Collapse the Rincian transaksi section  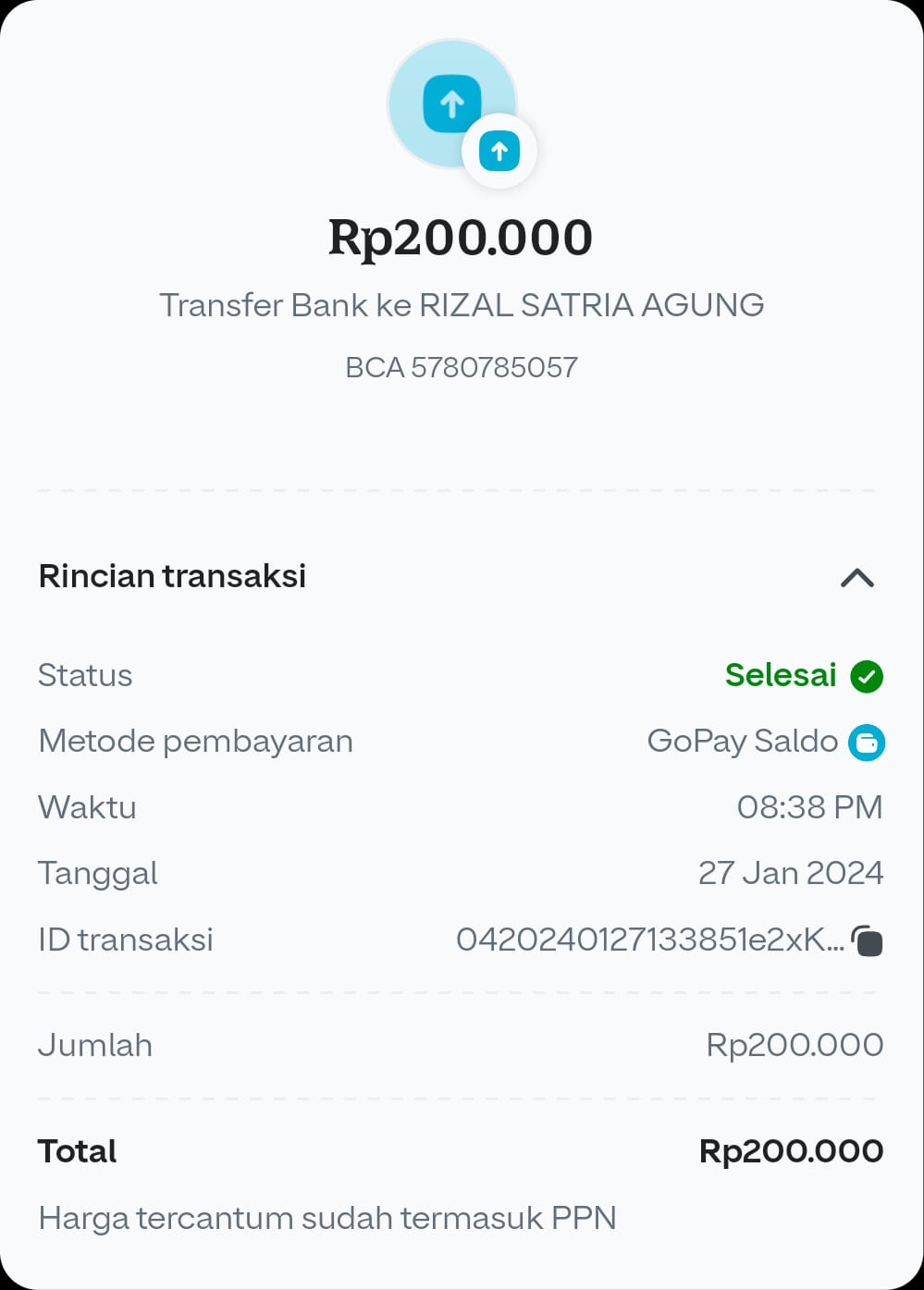tap(856, 578)
